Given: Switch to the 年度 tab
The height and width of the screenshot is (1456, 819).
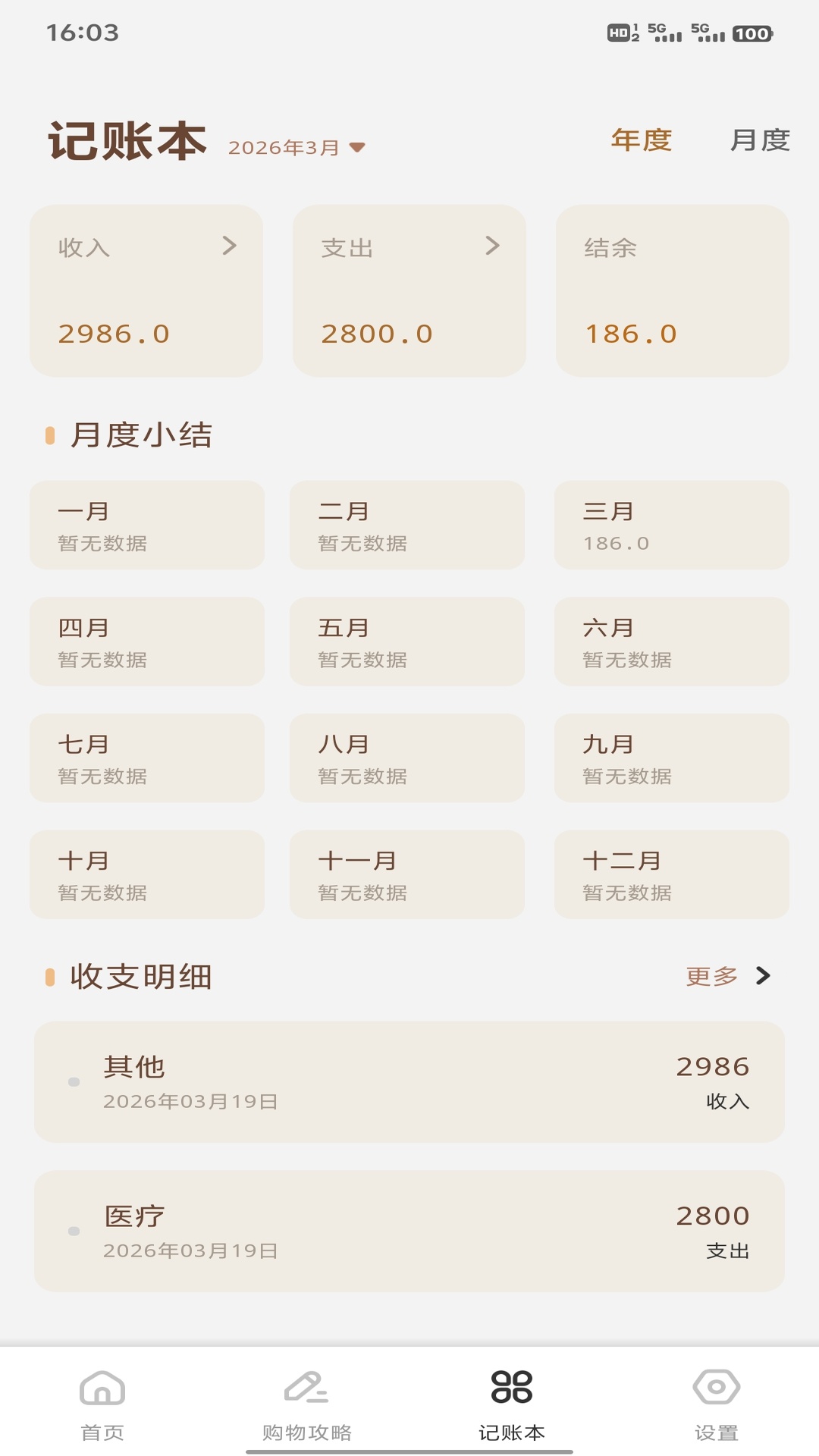Looking at the screenshot, I should [641, 140].
